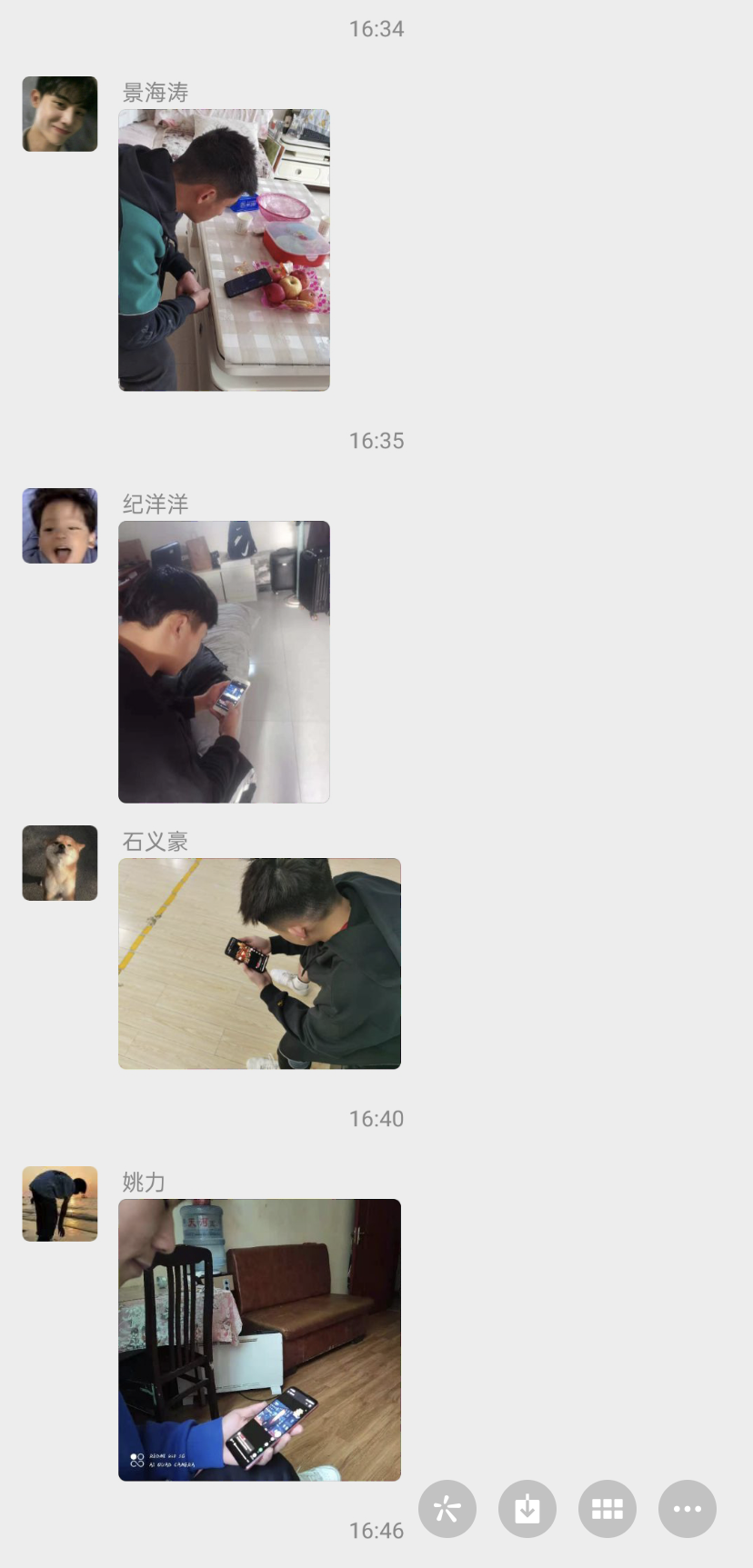View the image sent by 石义豪
This screenshot has width=753, height=1568.
259,964
